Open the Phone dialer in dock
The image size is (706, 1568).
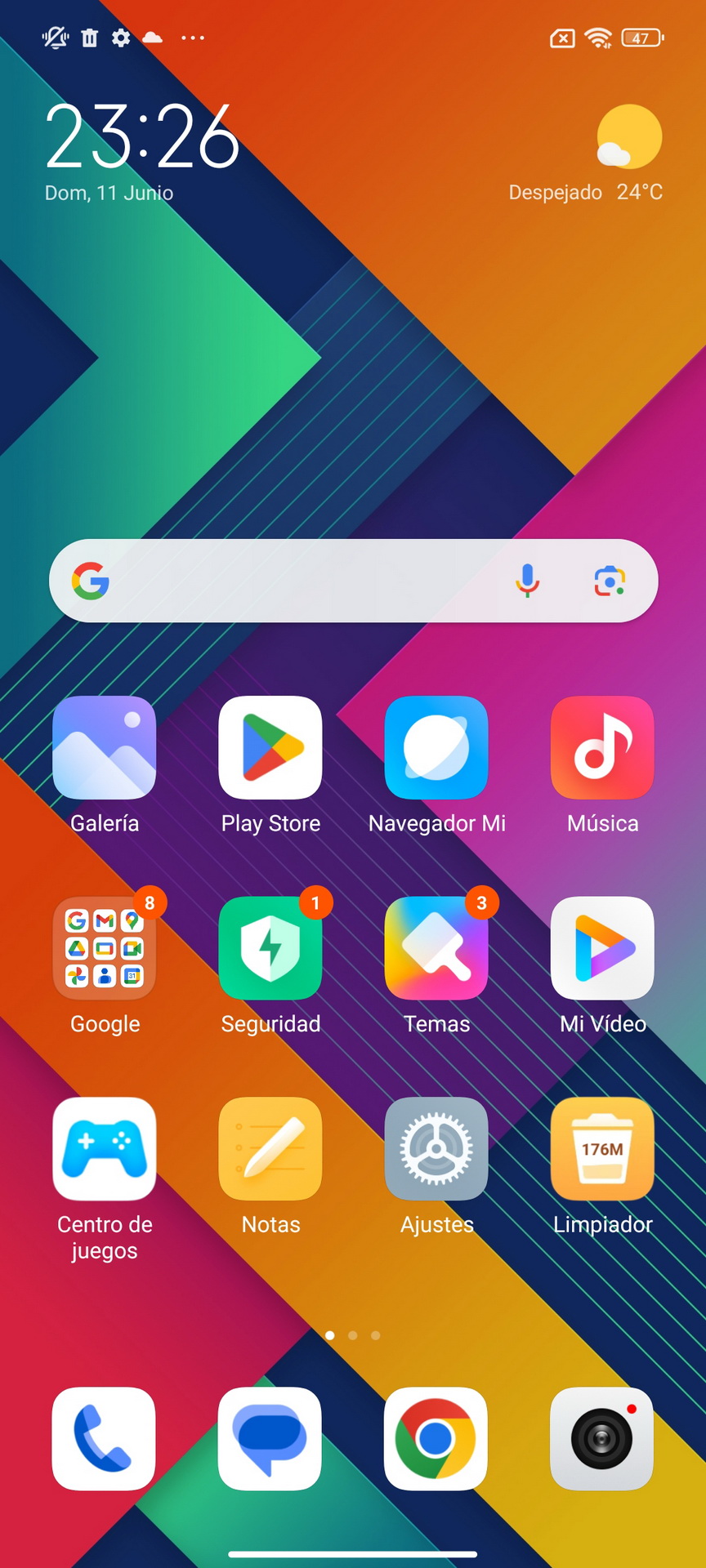point(104,1438)
